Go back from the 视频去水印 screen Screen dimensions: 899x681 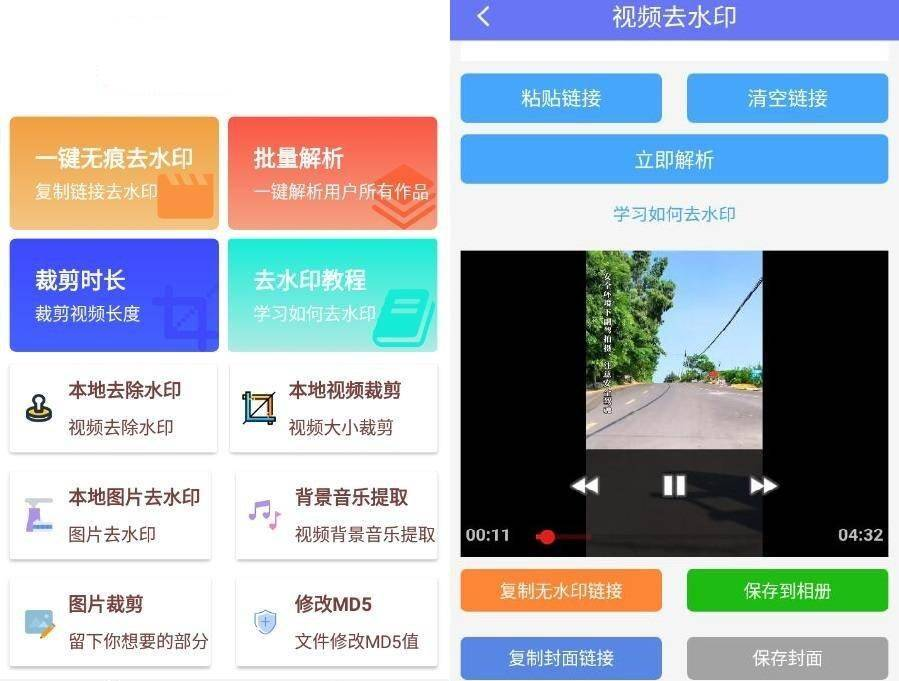pos(484,17)
